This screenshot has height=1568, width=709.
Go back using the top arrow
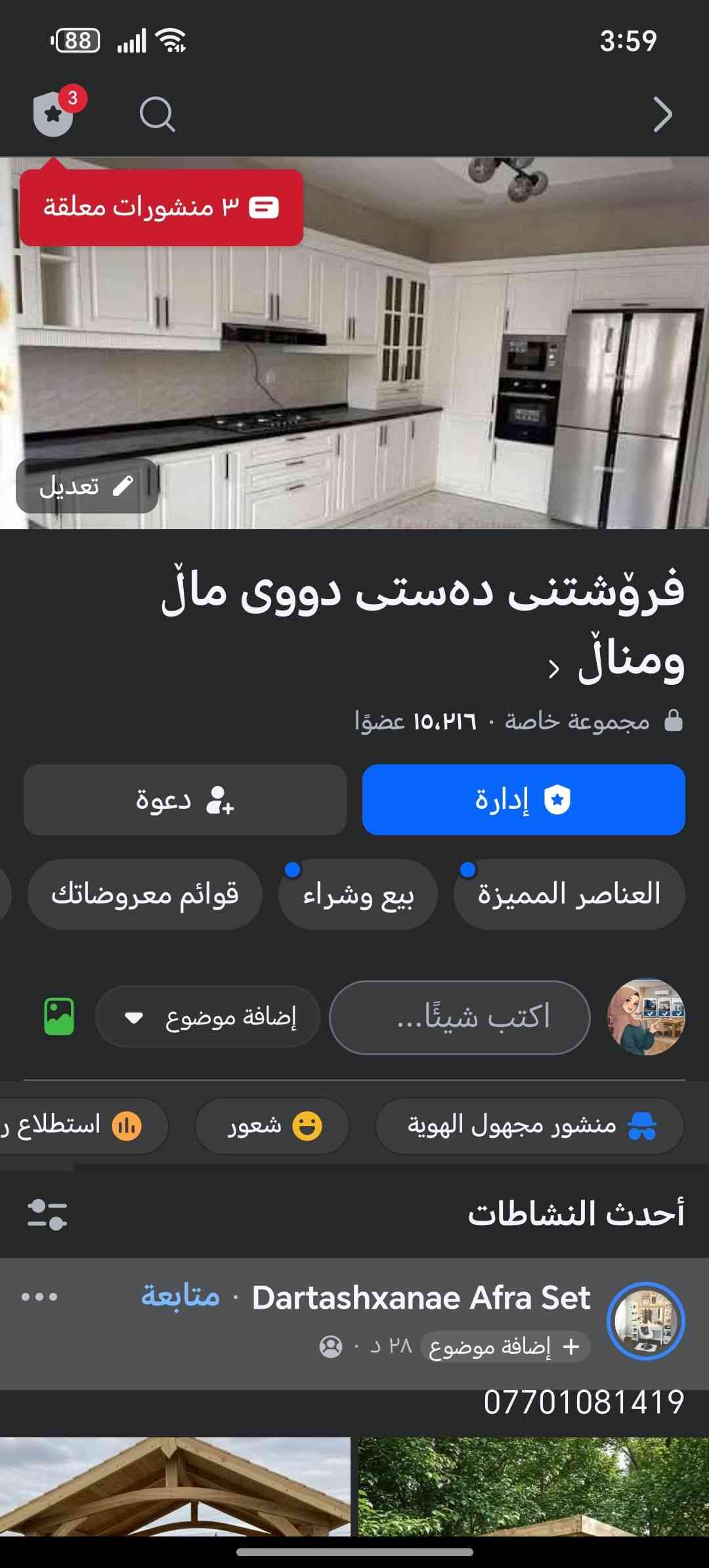pyautogui.click(x=662, y=114)
